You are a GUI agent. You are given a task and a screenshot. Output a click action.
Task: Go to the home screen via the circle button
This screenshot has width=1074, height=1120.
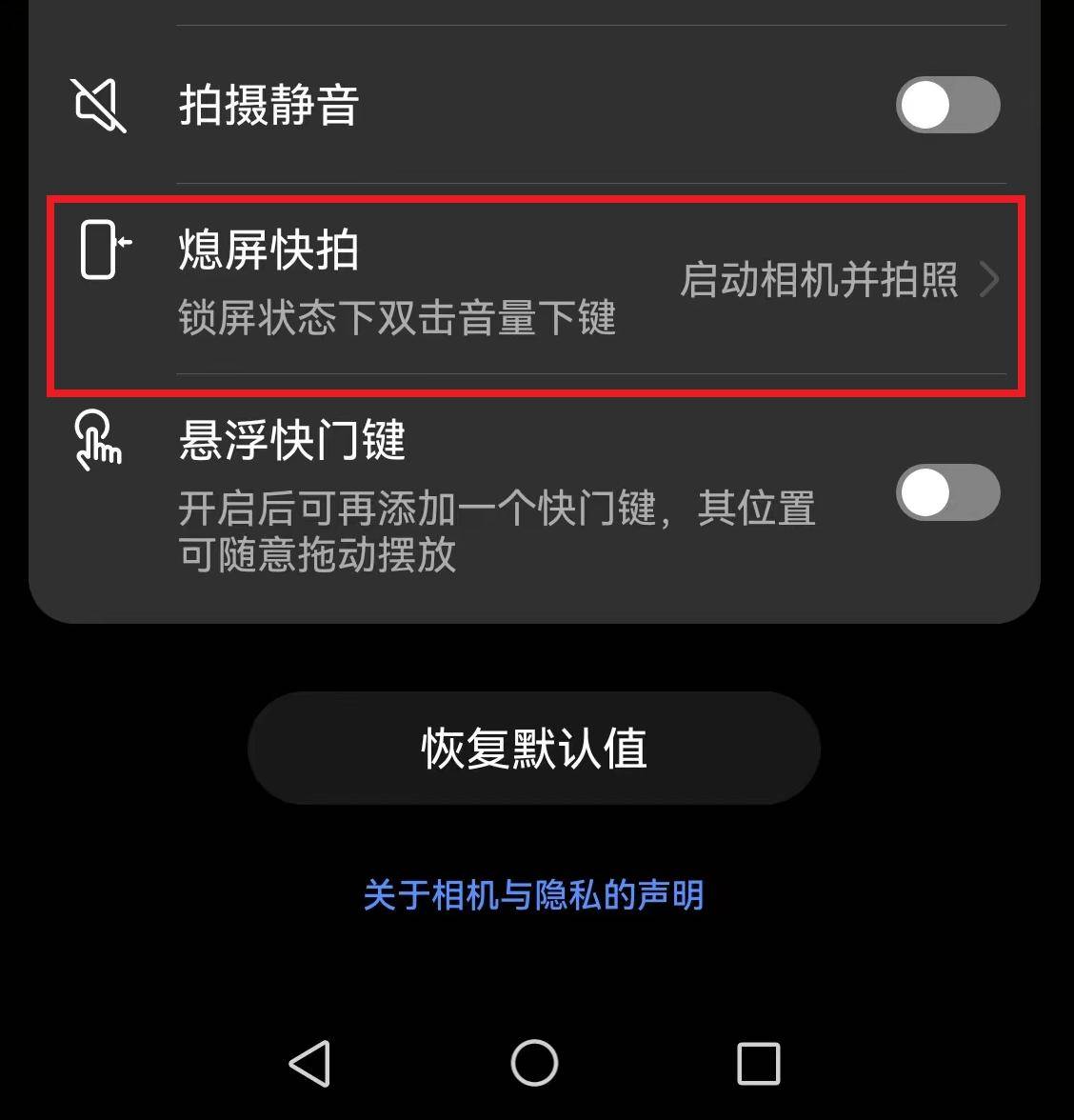click(534, 1063)
